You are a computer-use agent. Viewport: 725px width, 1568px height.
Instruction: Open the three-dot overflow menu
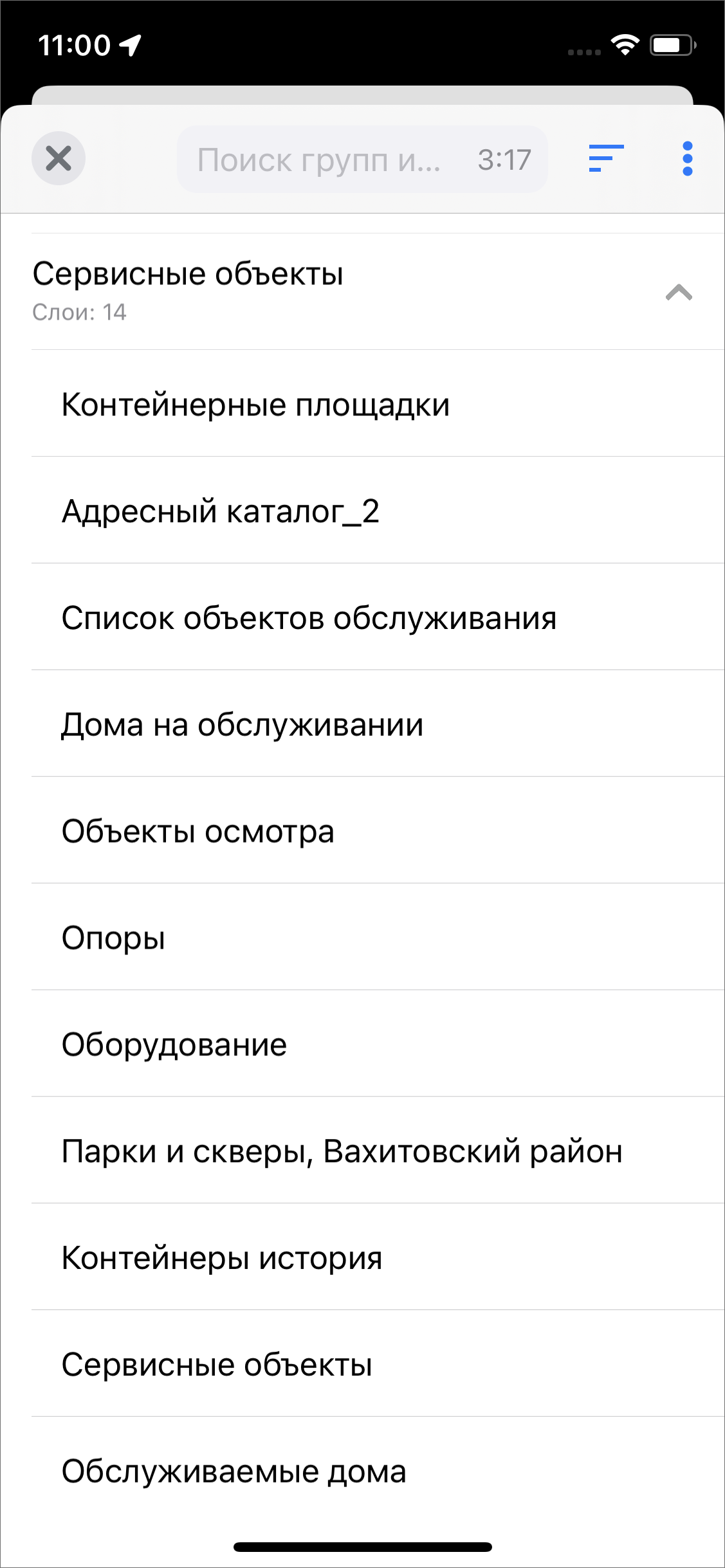coord(687,158)
